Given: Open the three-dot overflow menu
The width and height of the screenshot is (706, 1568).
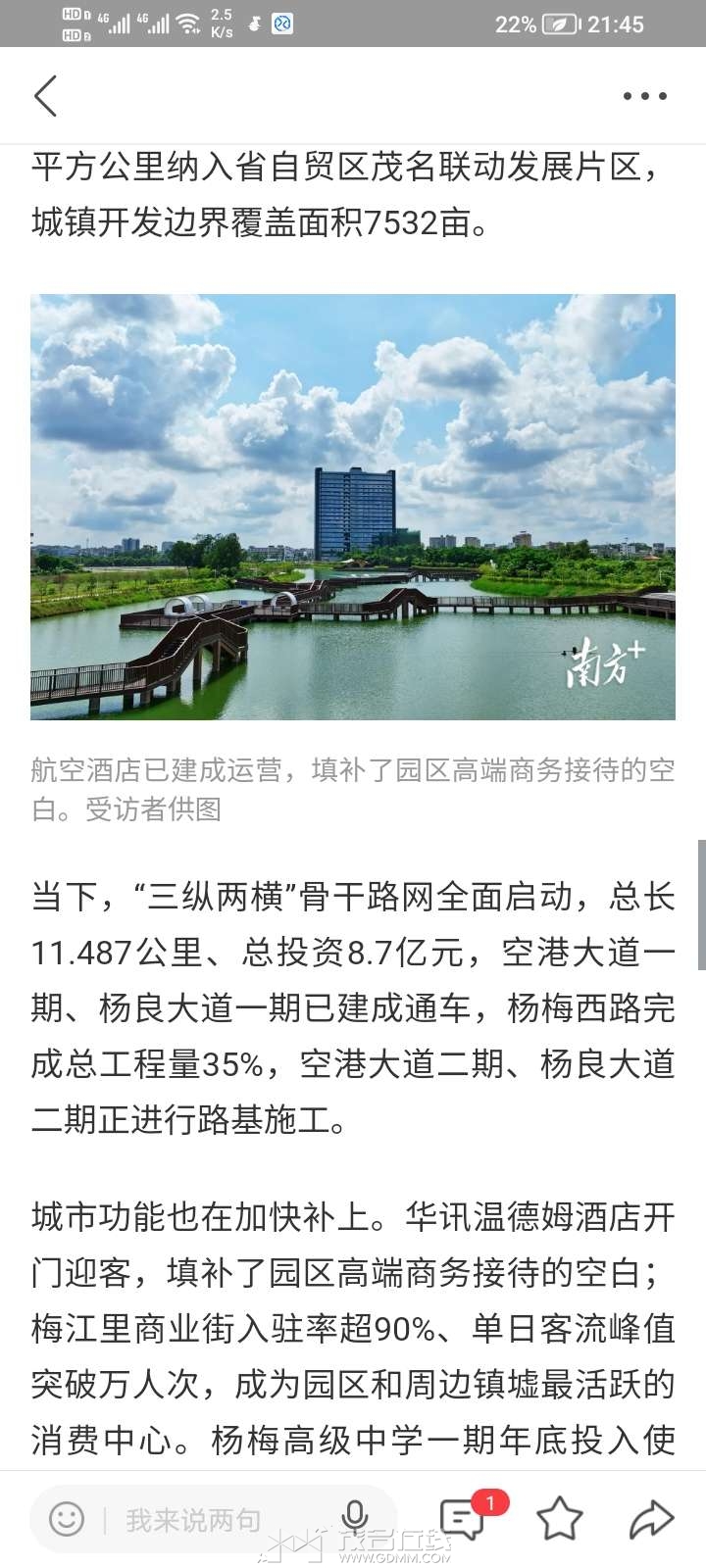Looking at the screenshot, I should tap(645, 96).
